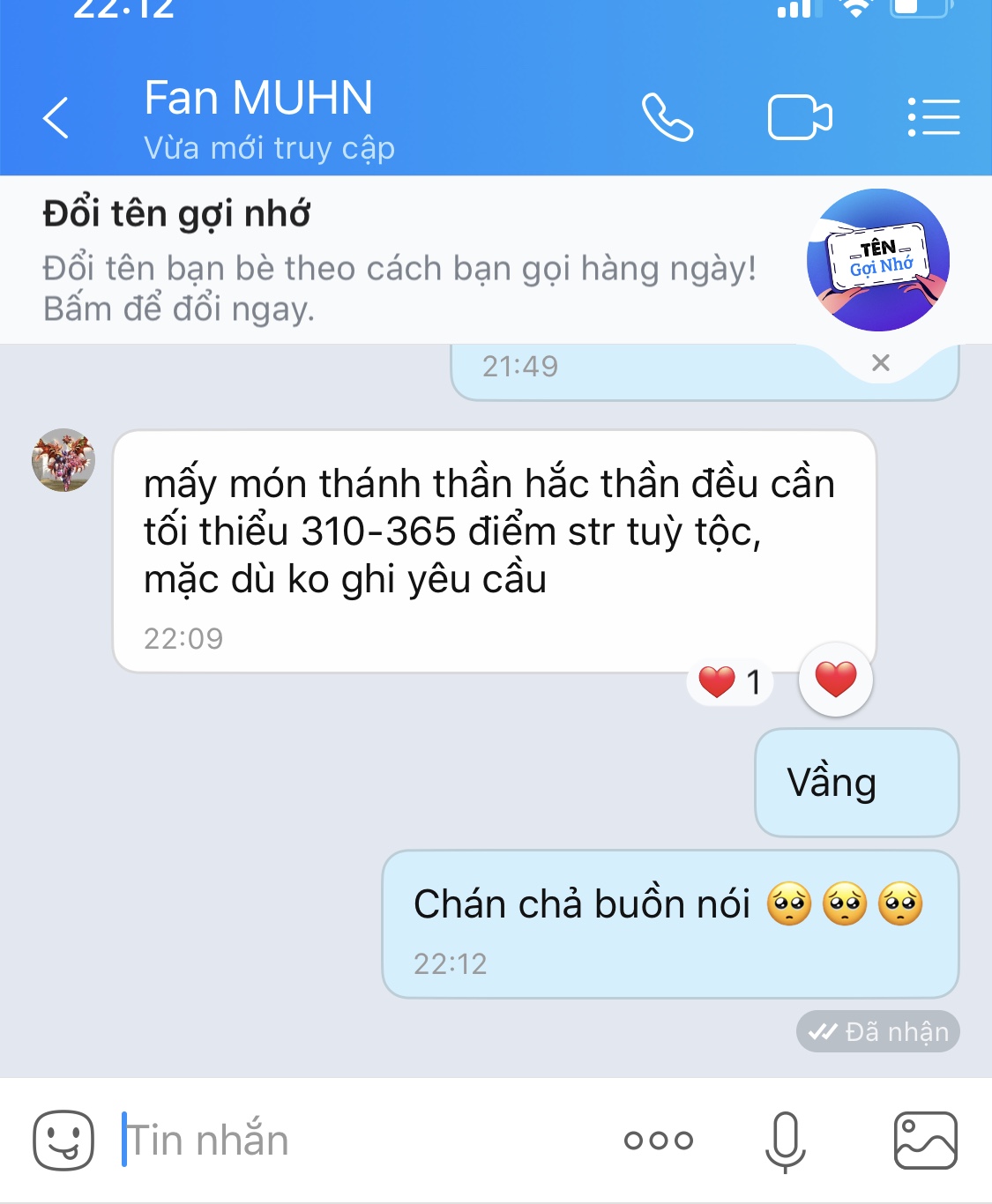992x1204 pixels.
Task: Open more attachment options
Action: 658,1140
